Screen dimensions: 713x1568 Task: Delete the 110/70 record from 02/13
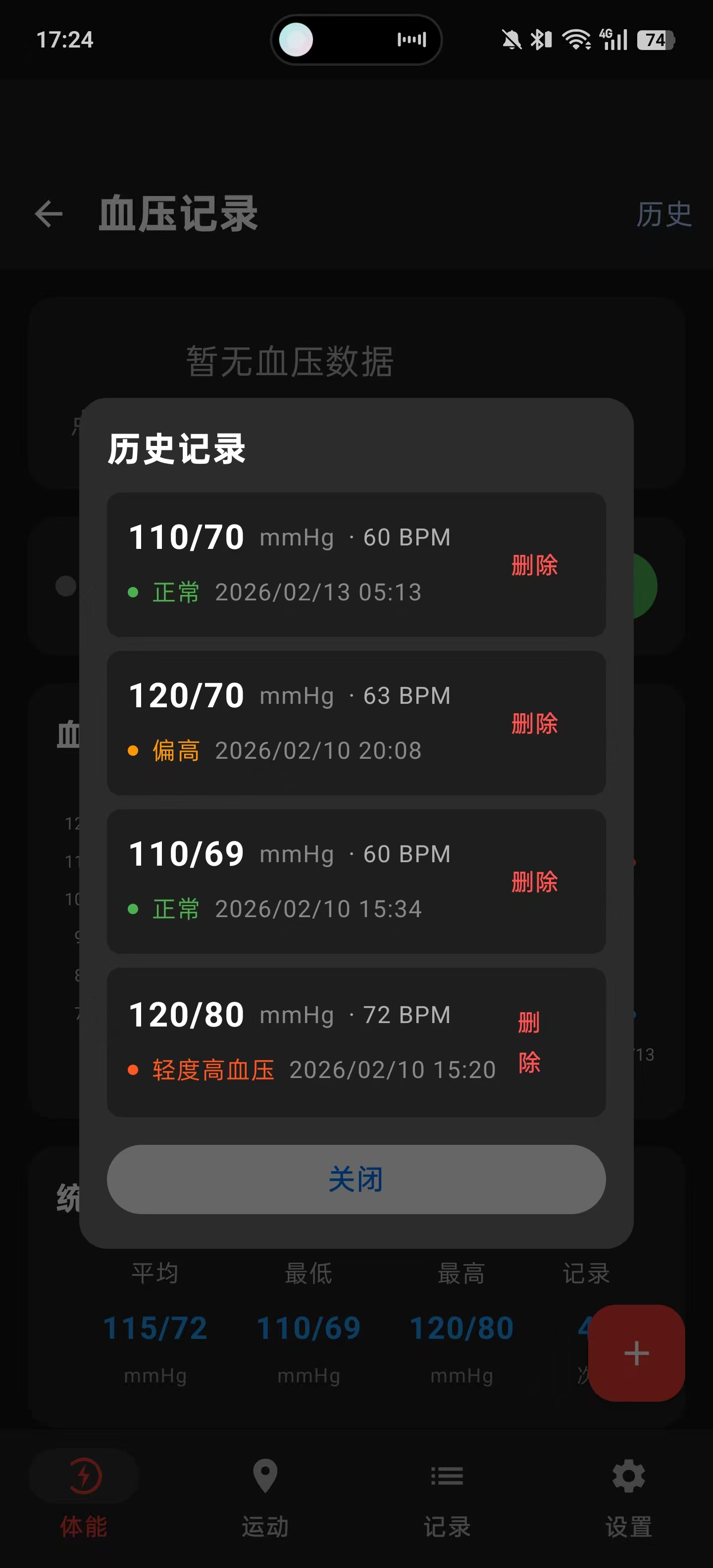pyautogui.click(x=534, y=565)
